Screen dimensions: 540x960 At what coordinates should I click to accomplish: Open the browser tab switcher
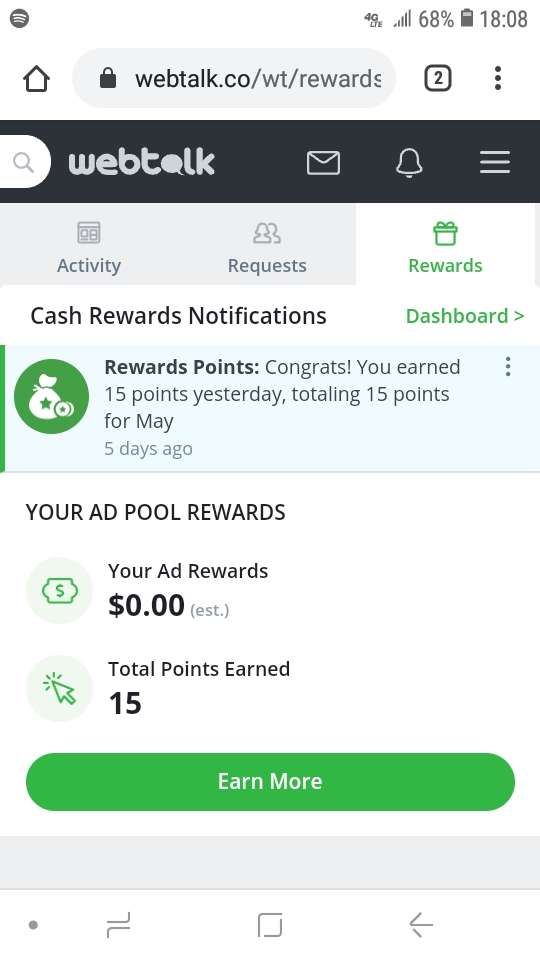pos(438,78)
